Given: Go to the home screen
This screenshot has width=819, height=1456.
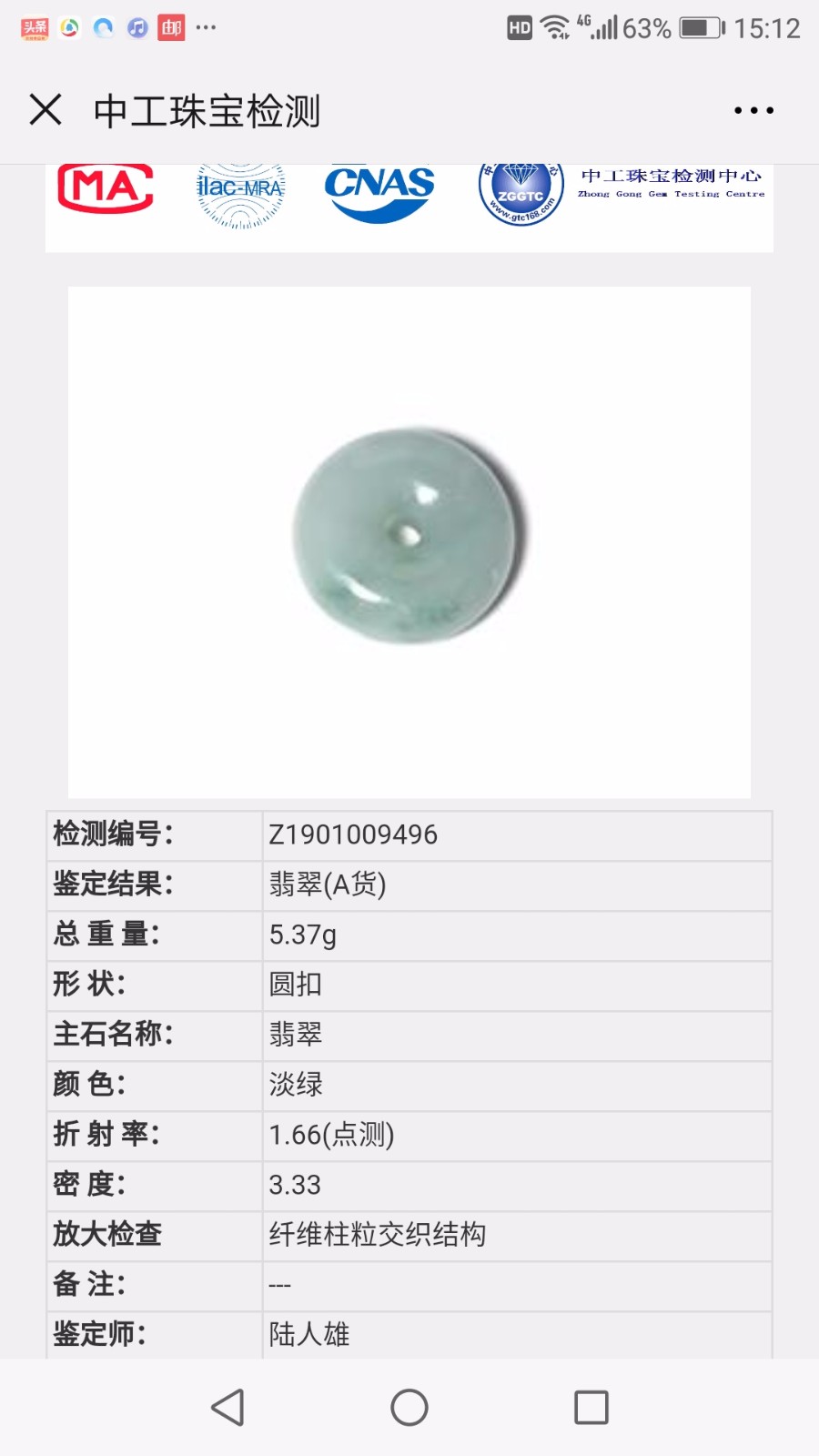Looking at the screenshot, I should tap(409, 1407).
